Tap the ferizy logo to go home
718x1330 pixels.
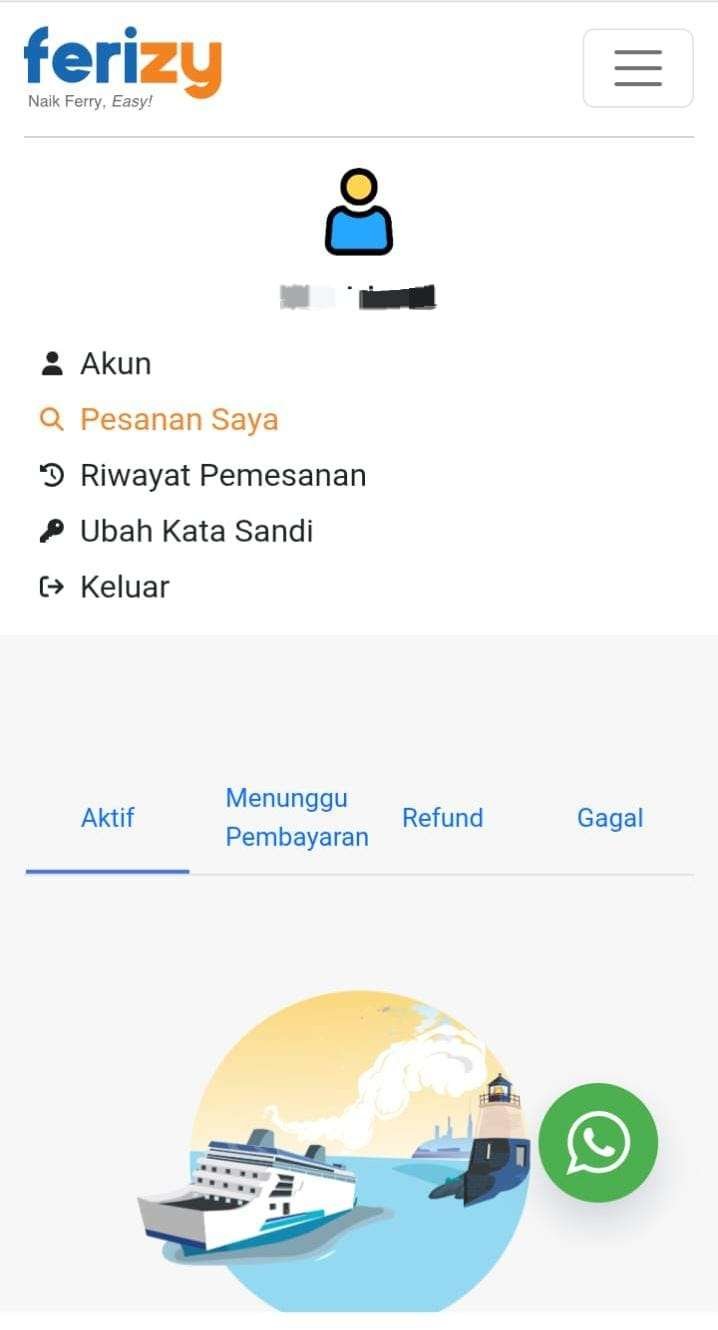point(122,65)
